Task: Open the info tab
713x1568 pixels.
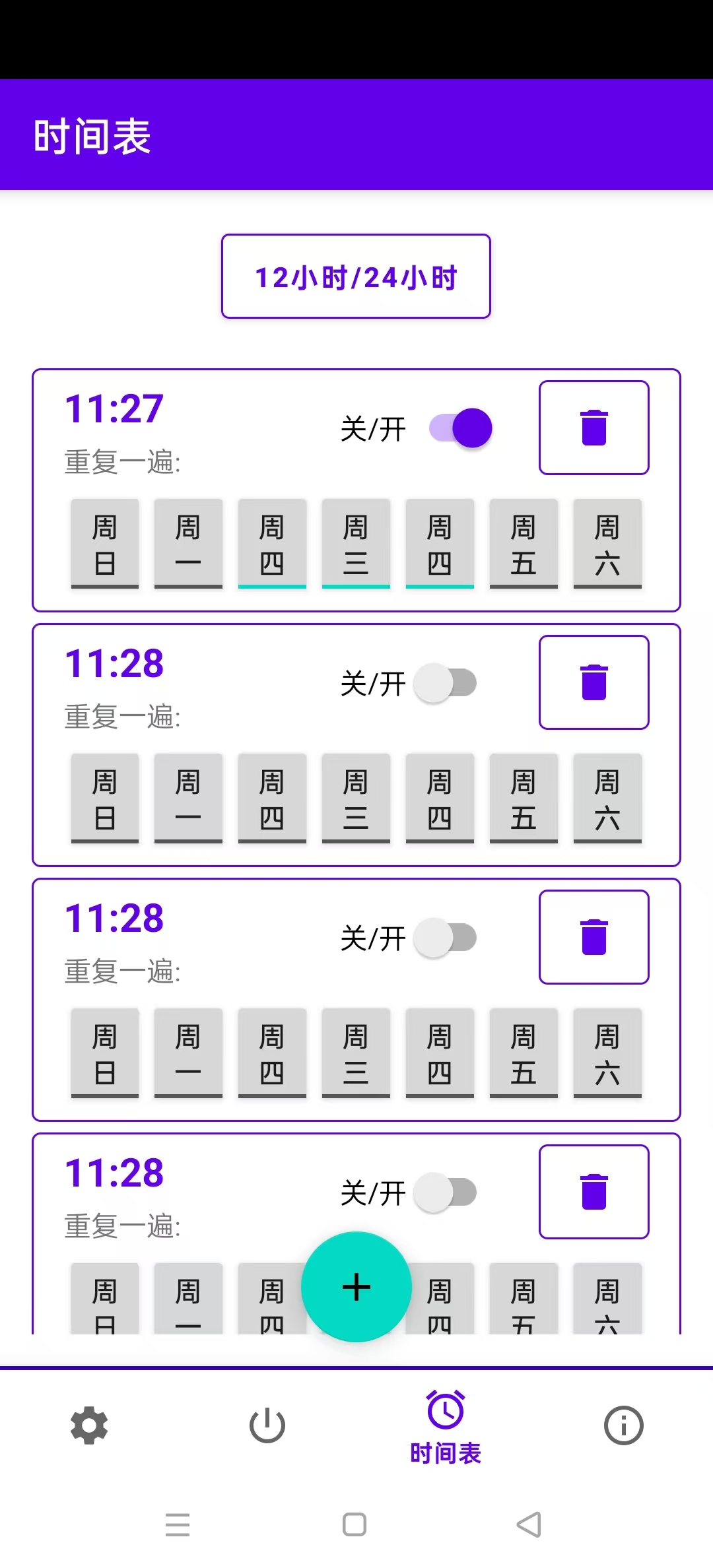Action: pos(624,1425)
